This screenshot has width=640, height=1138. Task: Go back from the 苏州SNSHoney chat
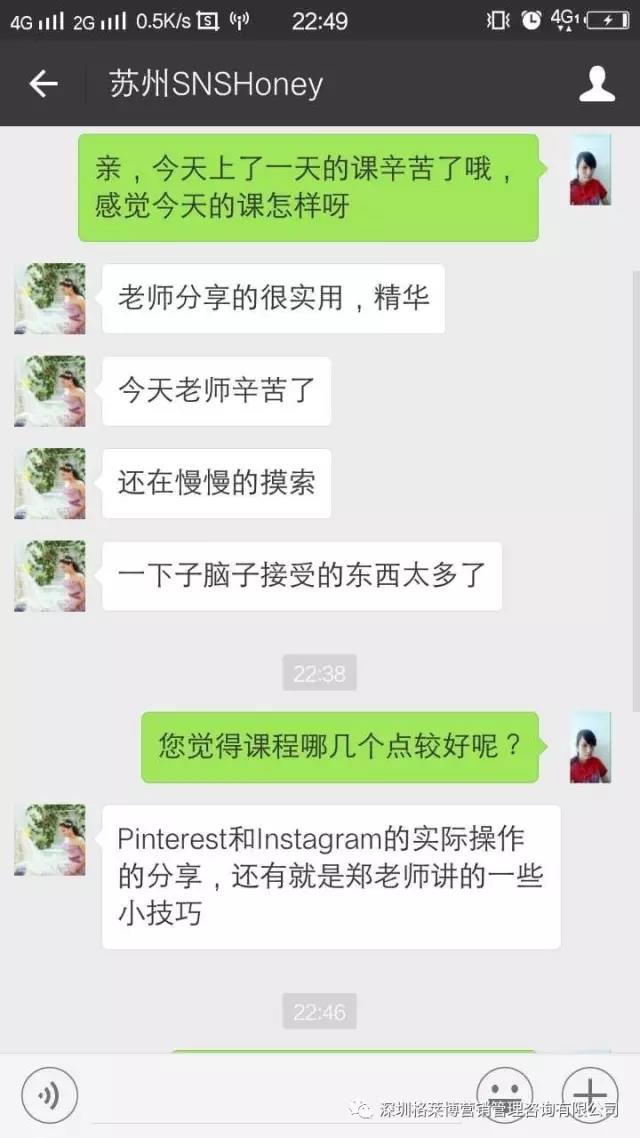pyautogui.click(x=43, y=84)
